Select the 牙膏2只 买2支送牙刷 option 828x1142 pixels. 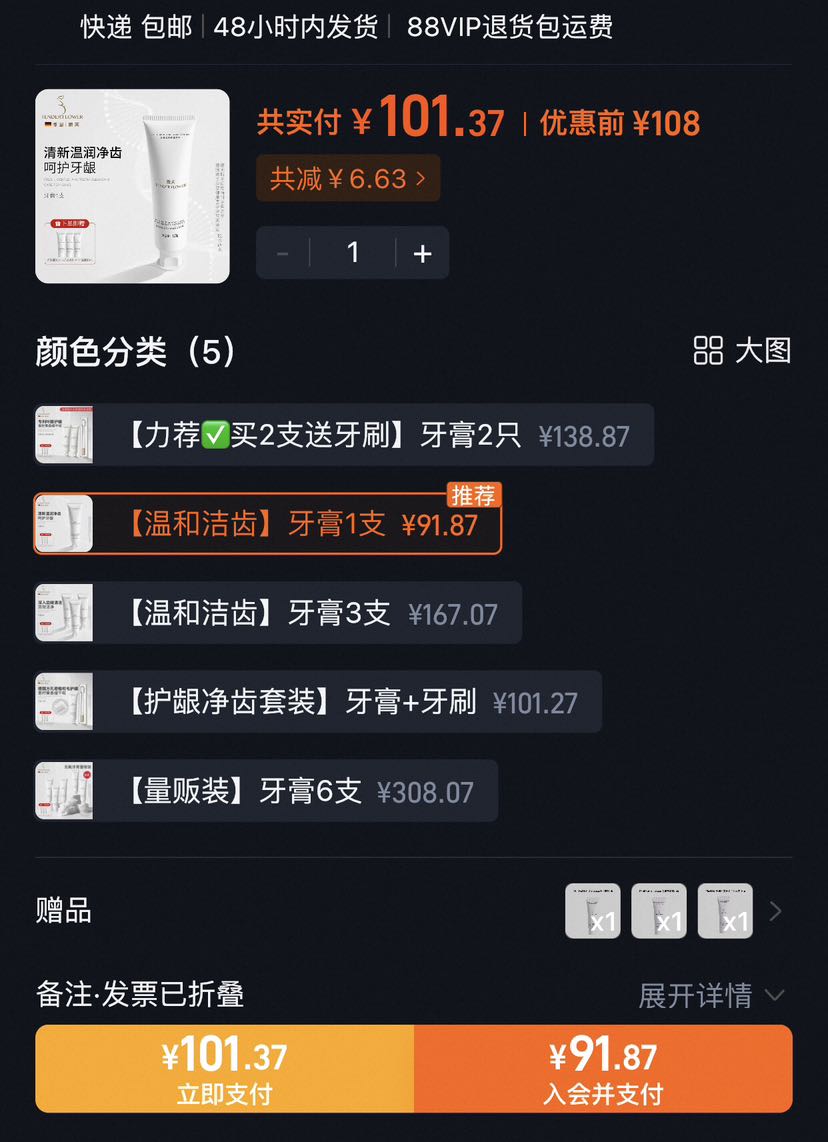[344, 435]
